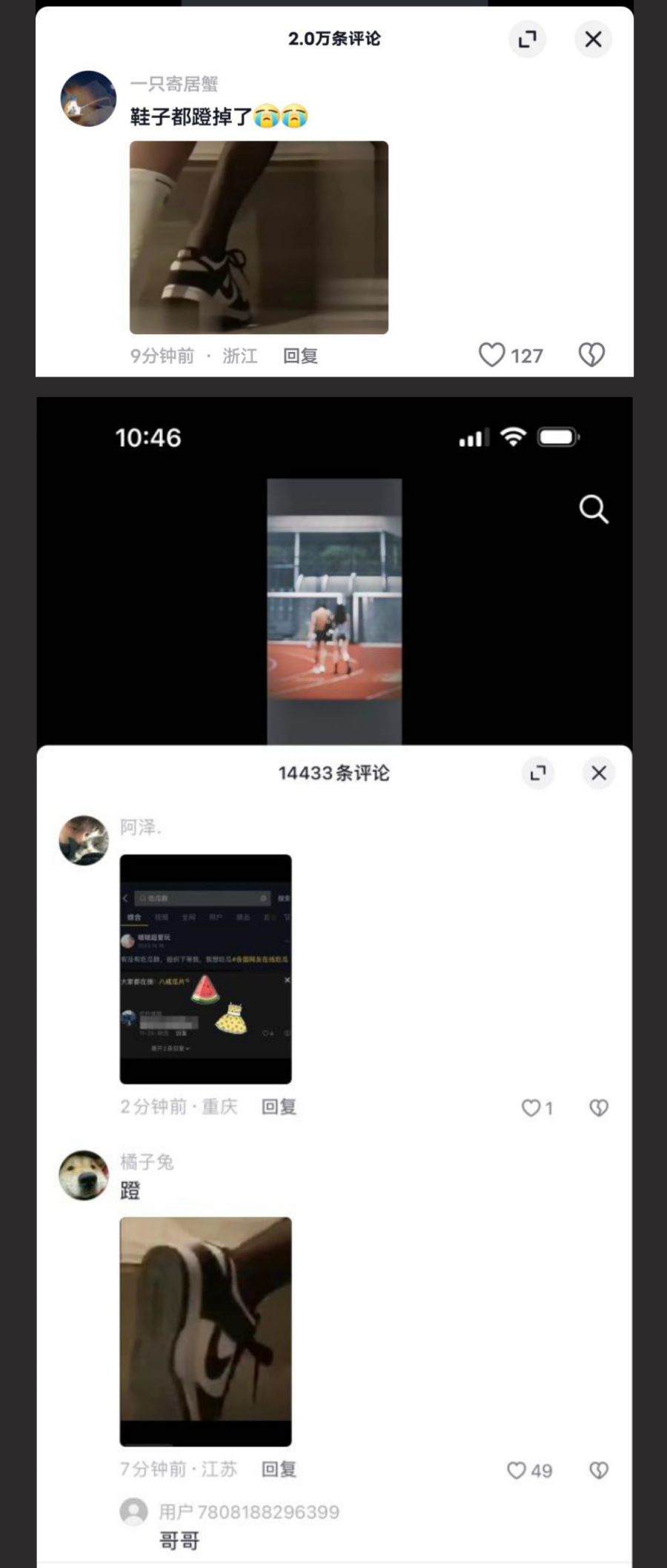The image size is (667, 1568).
Task: Expand the 14433条评论 panel to fullscreen
Action: 539,773
